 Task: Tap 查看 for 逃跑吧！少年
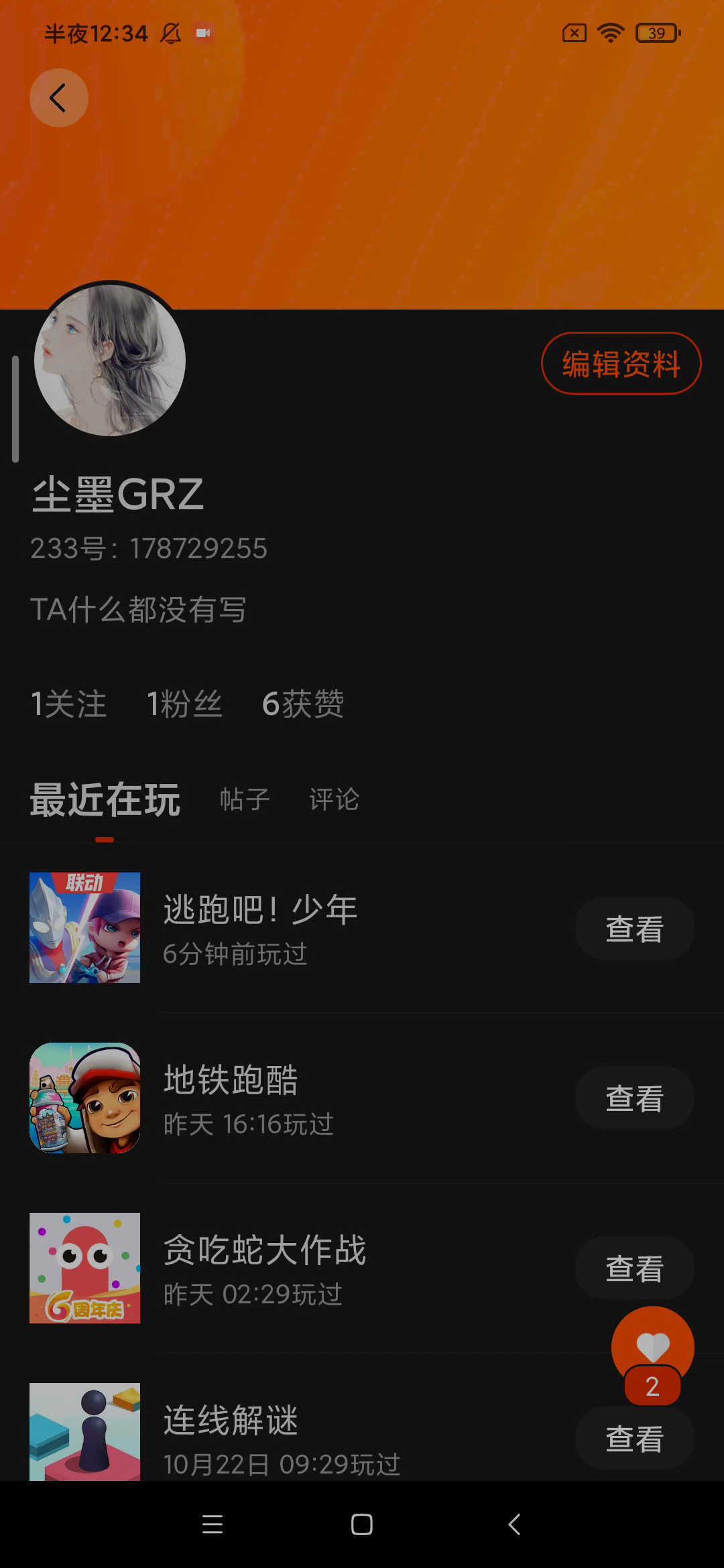(634, 929)
